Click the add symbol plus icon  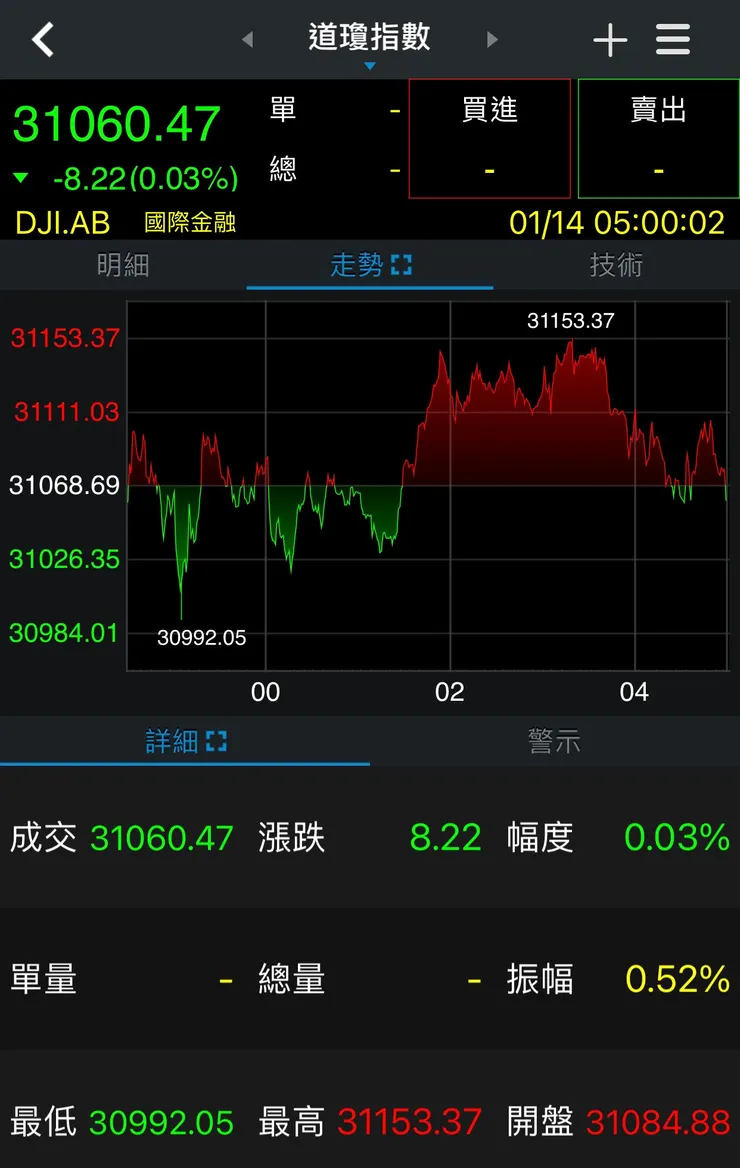point(610,39)
